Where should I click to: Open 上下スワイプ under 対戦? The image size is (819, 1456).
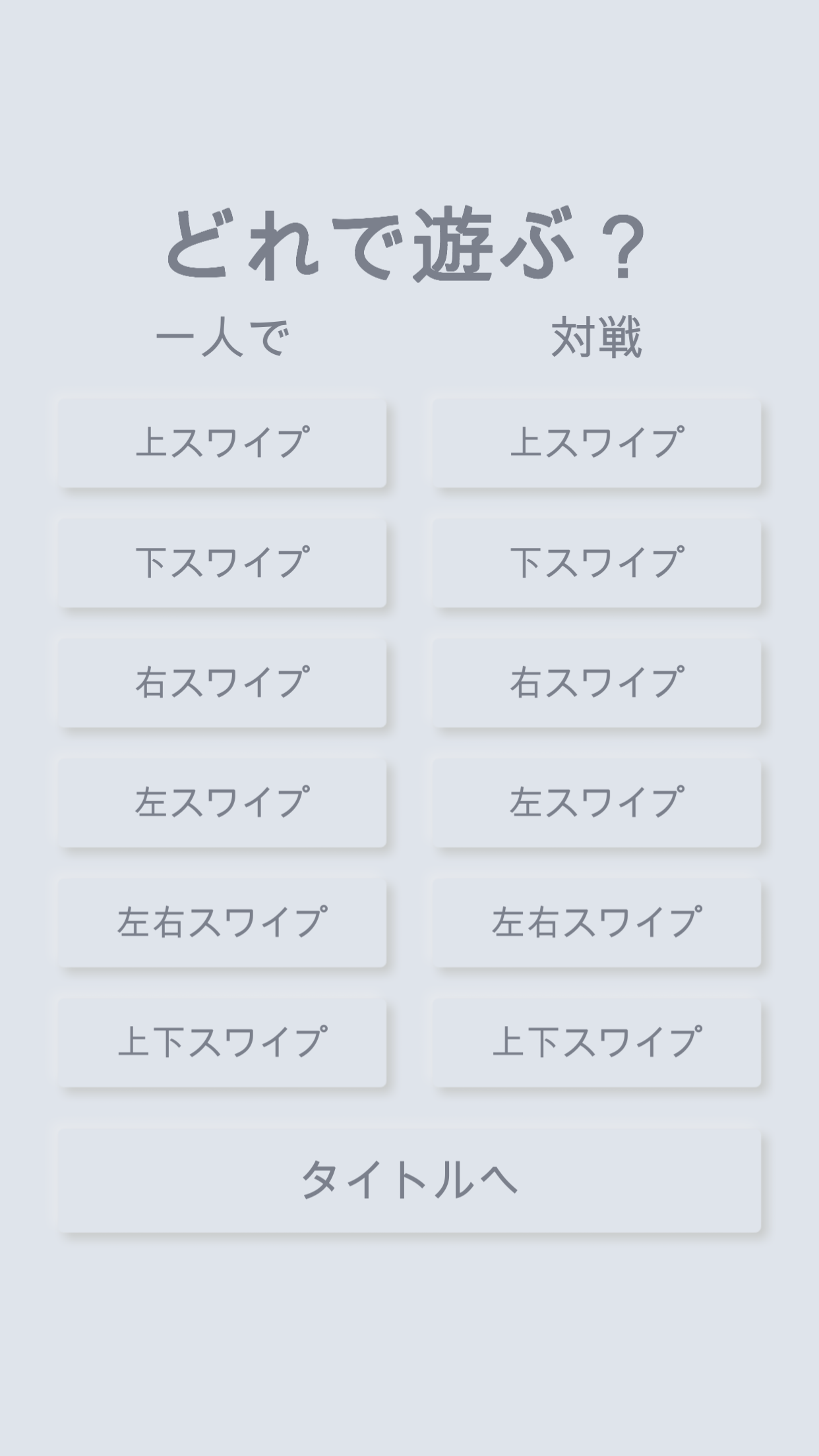click(x=596, y=1043)
